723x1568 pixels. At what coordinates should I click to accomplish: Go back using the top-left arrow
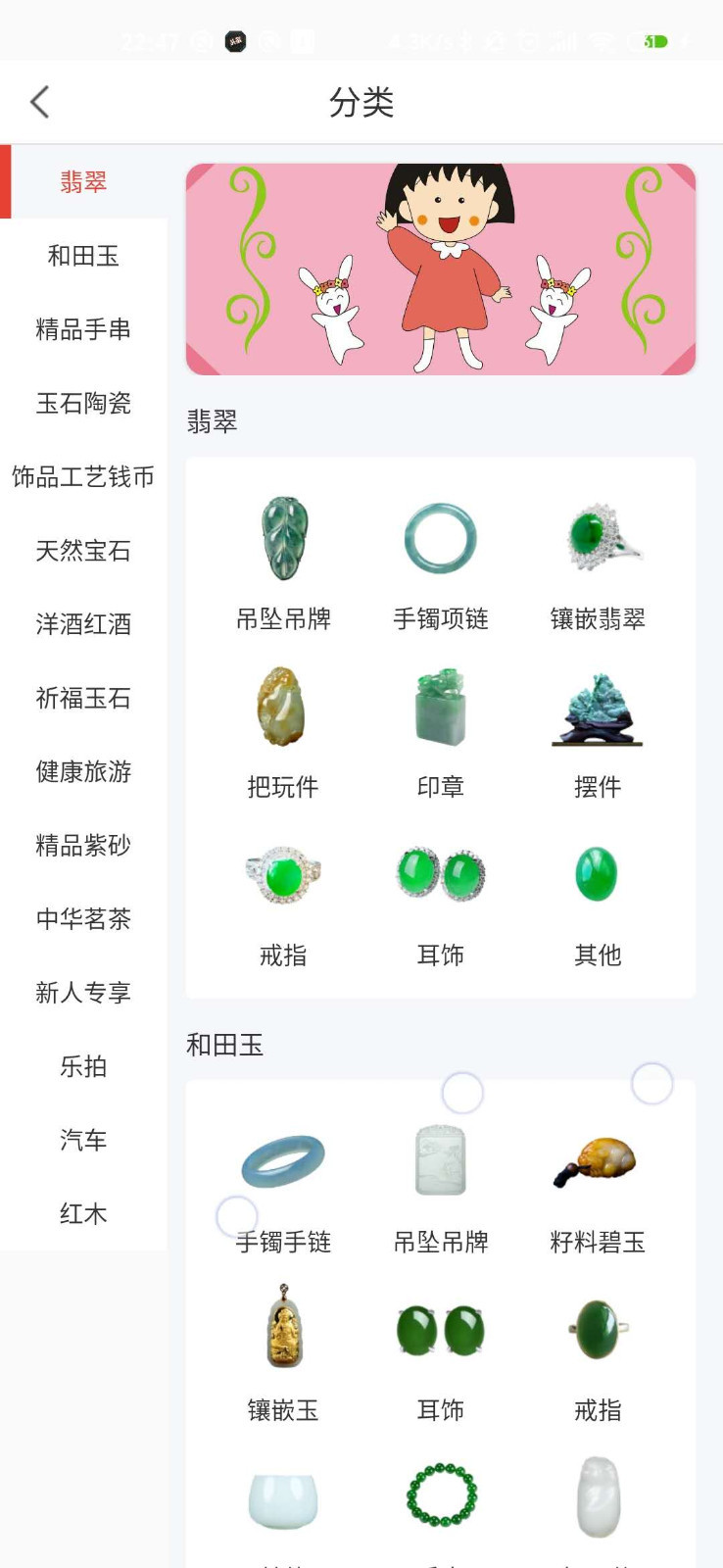tap(39, 102)
